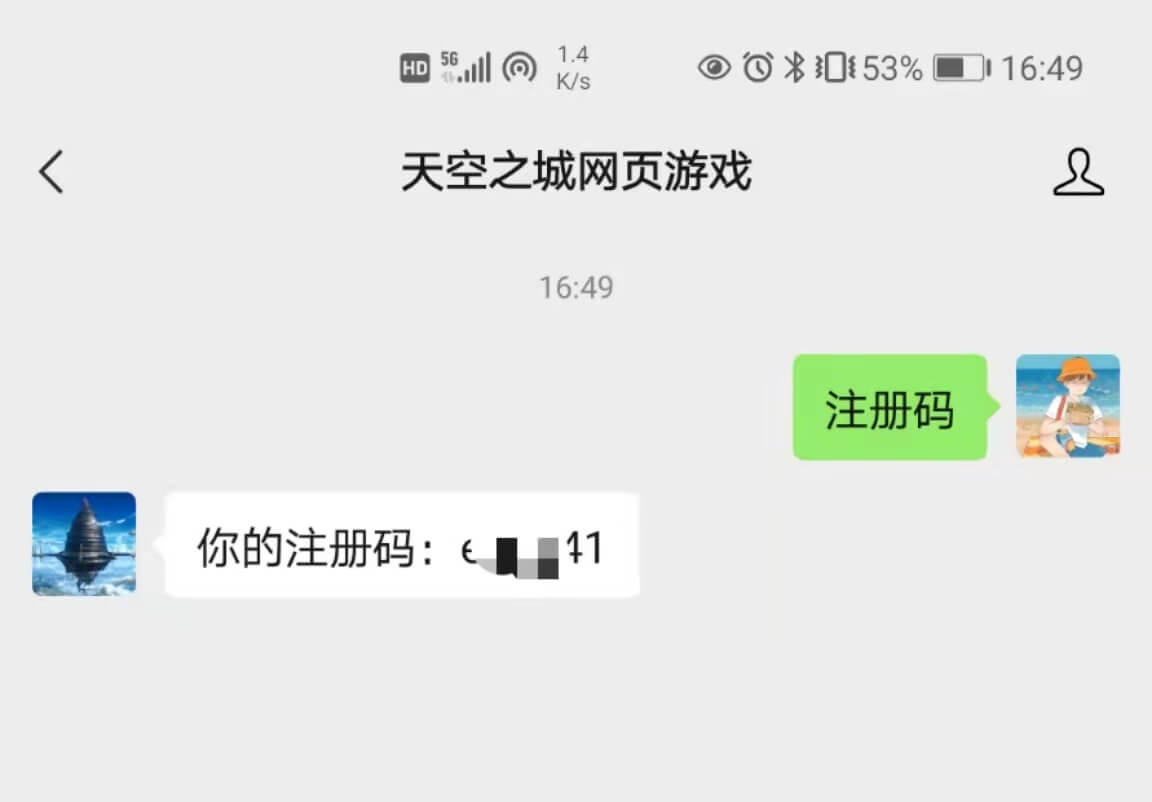Open the account profile icon
Image resolution: width=1152 pixels, height=802 pixels.
(1078, 172)
